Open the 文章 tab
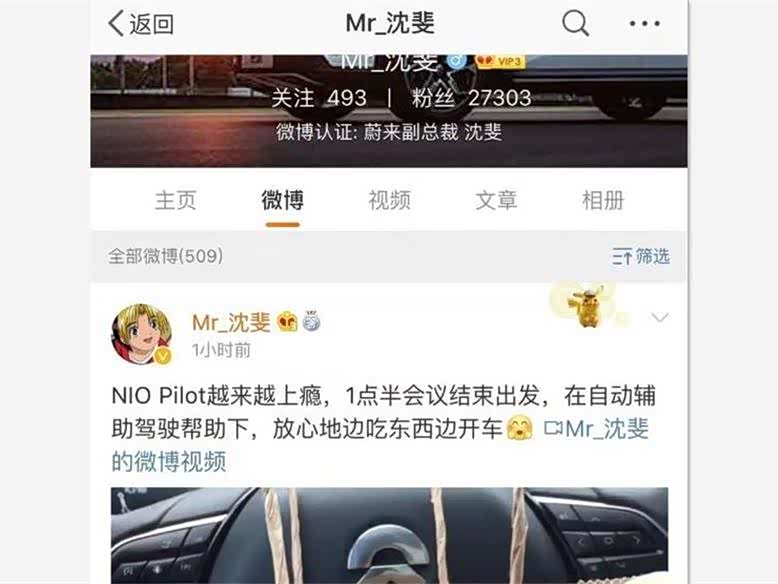This screenshot has height=584, width=778. [496, 200]
